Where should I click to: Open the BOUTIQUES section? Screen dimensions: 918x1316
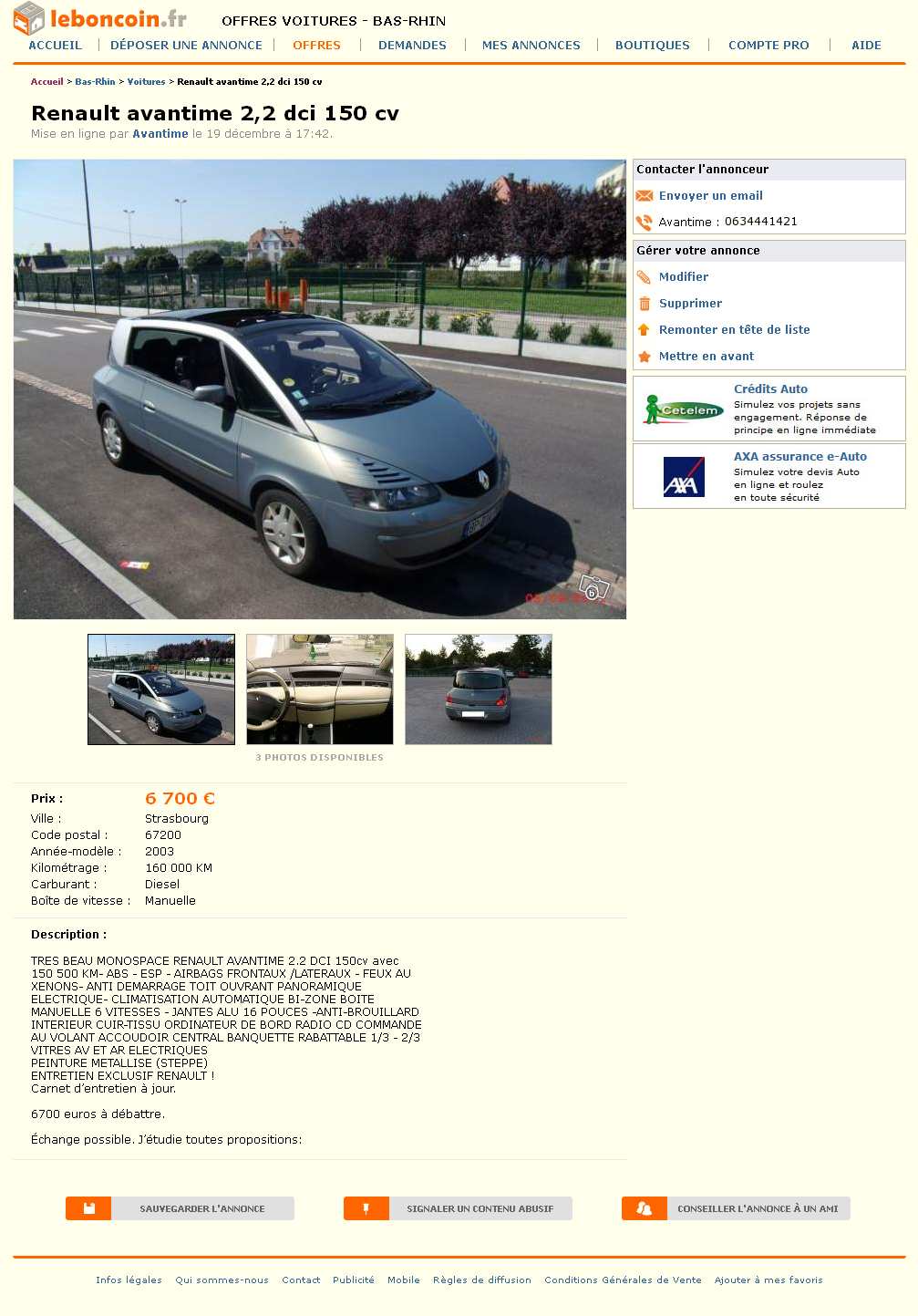652,45
